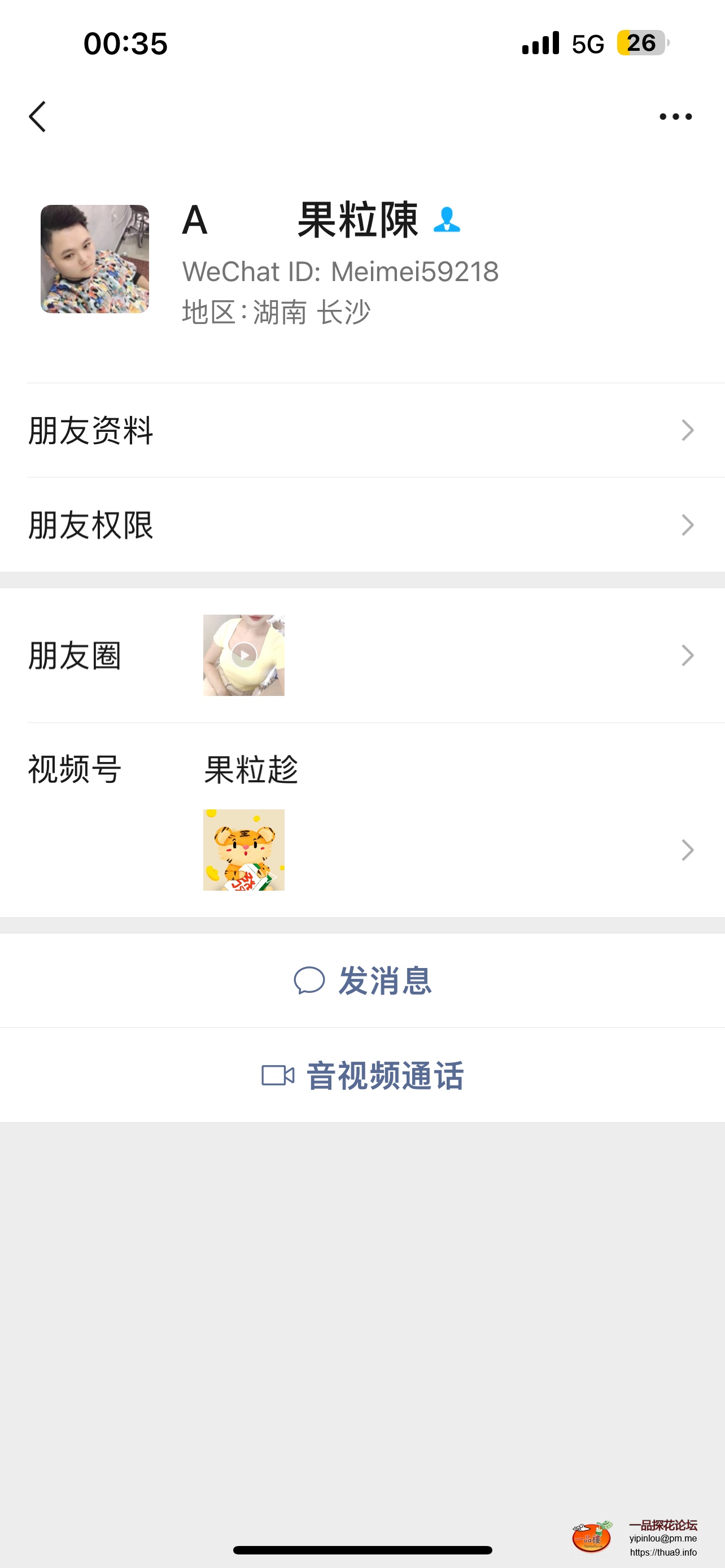Screen dimensions: 725x1568
Task: Tap 发消息 to send a message
Action: (x=362, y=980)
